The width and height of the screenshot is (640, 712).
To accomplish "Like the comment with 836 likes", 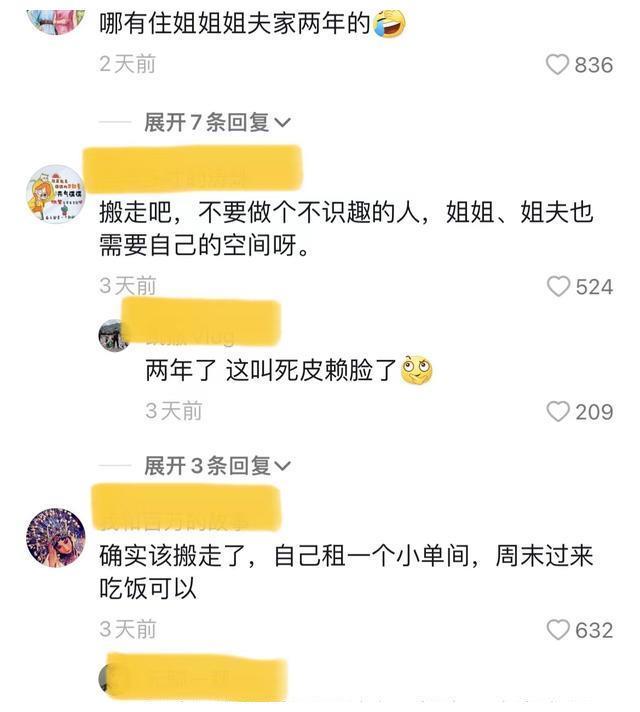I will coord(557,65).
